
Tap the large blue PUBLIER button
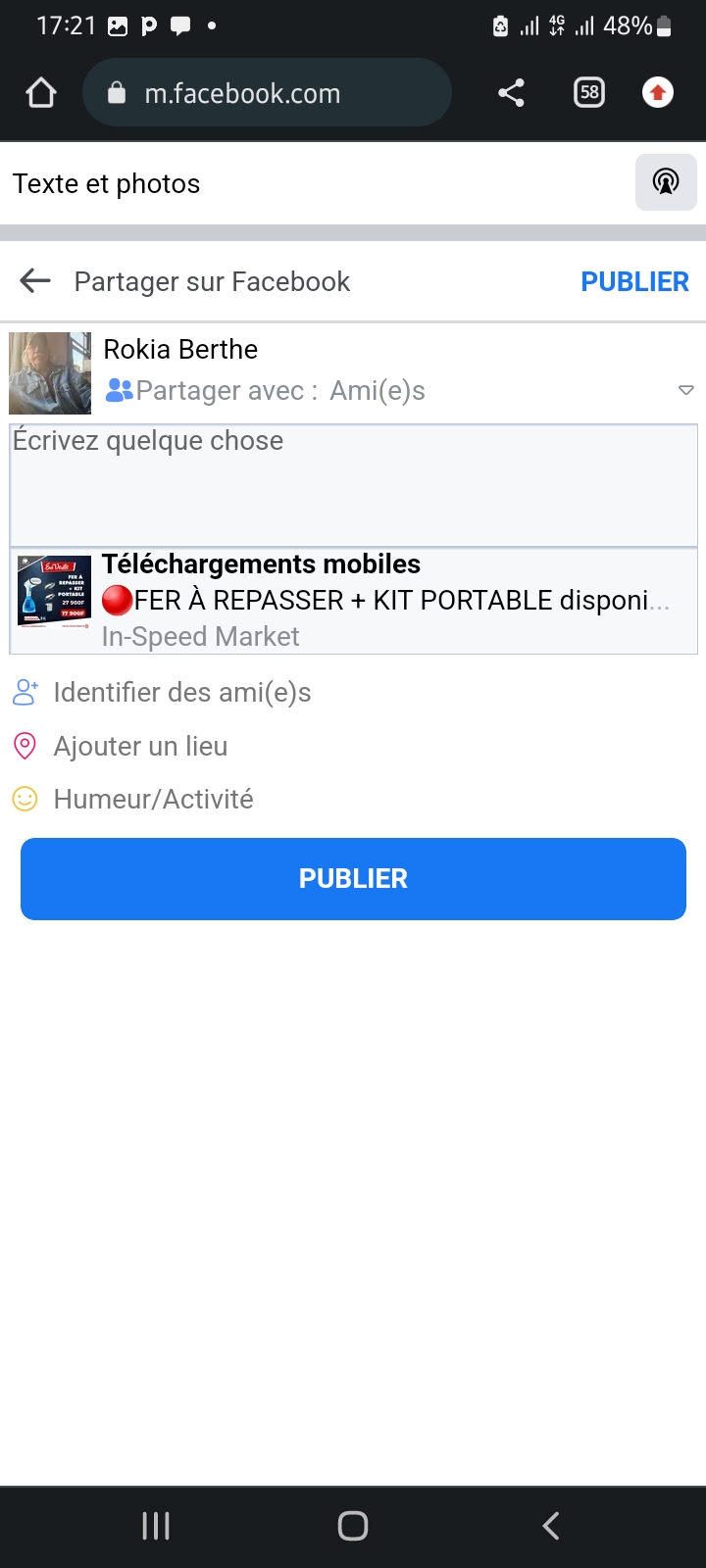353,879
